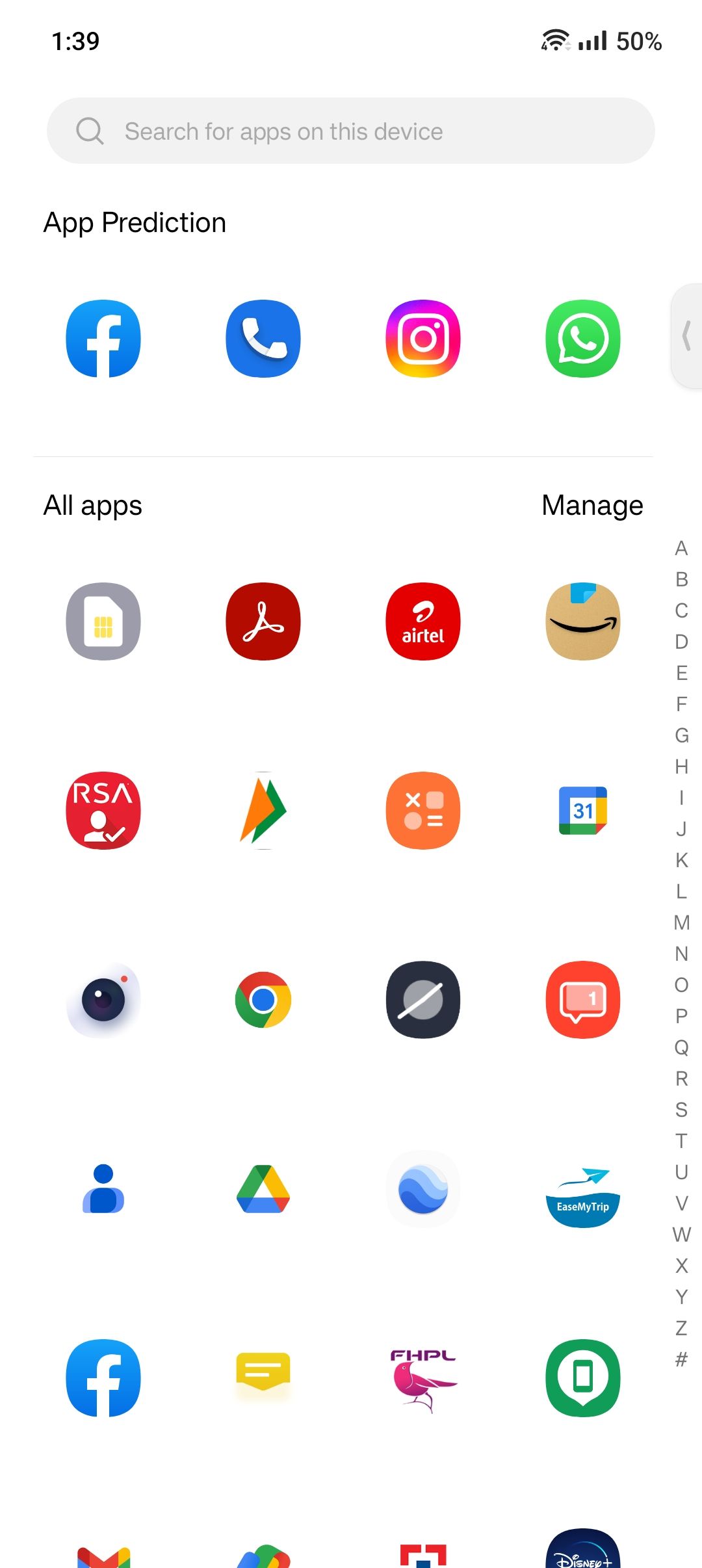Jump to letter M in the alphabet index
The height and width of the screenshot is (1568, 702).
coord(681,921)
